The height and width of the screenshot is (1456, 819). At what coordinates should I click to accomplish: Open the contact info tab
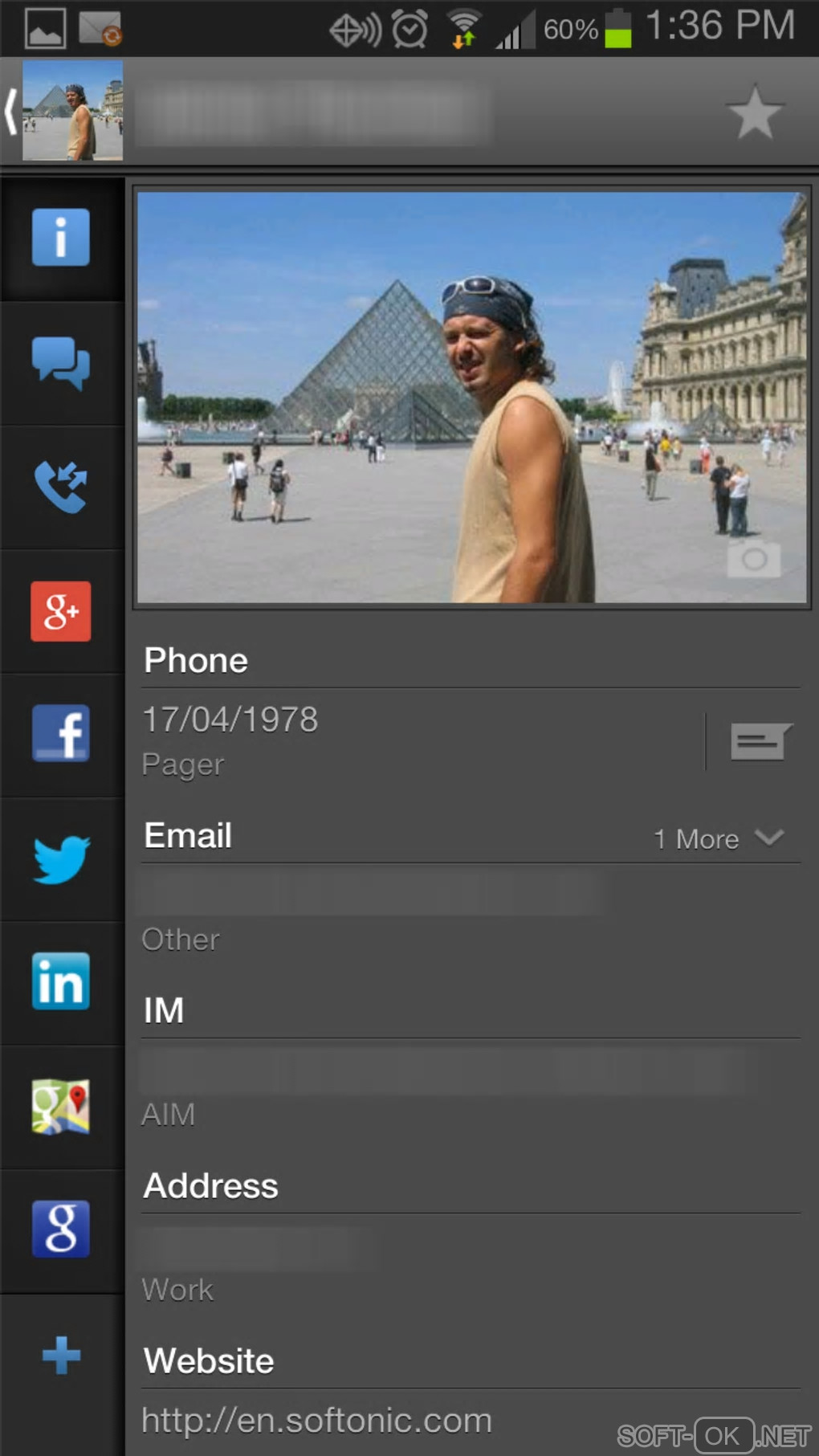click(61, 238)
